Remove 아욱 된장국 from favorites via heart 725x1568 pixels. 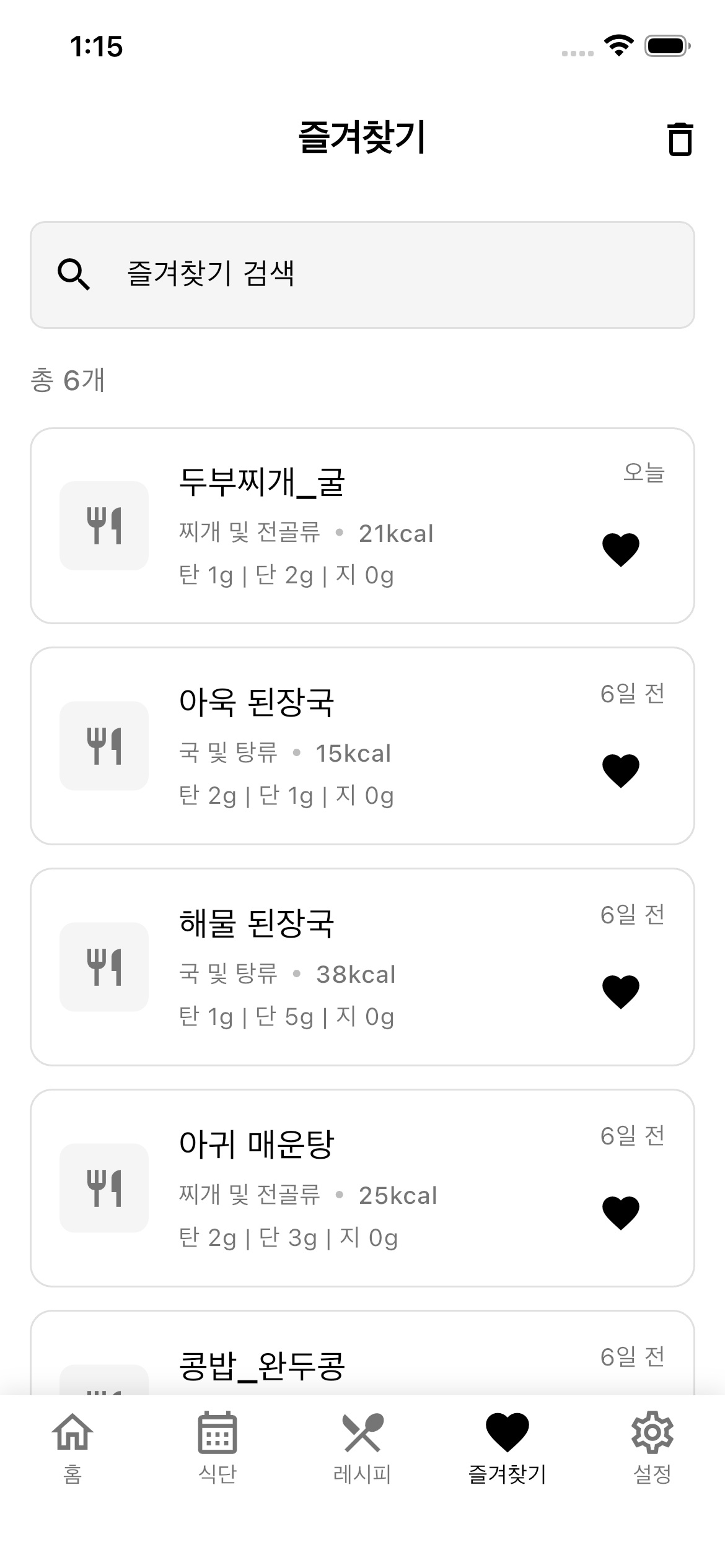(620, 770)
